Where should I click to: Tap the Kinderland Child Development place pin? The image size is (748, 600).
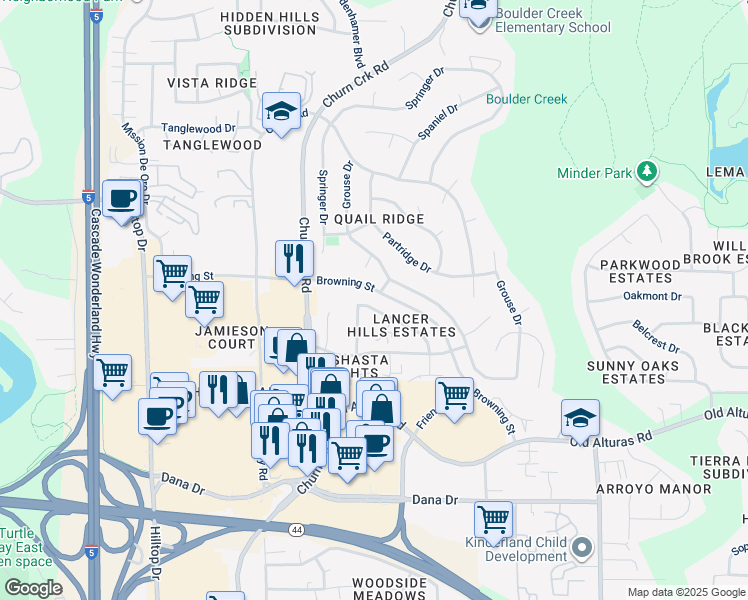point(582,548)
